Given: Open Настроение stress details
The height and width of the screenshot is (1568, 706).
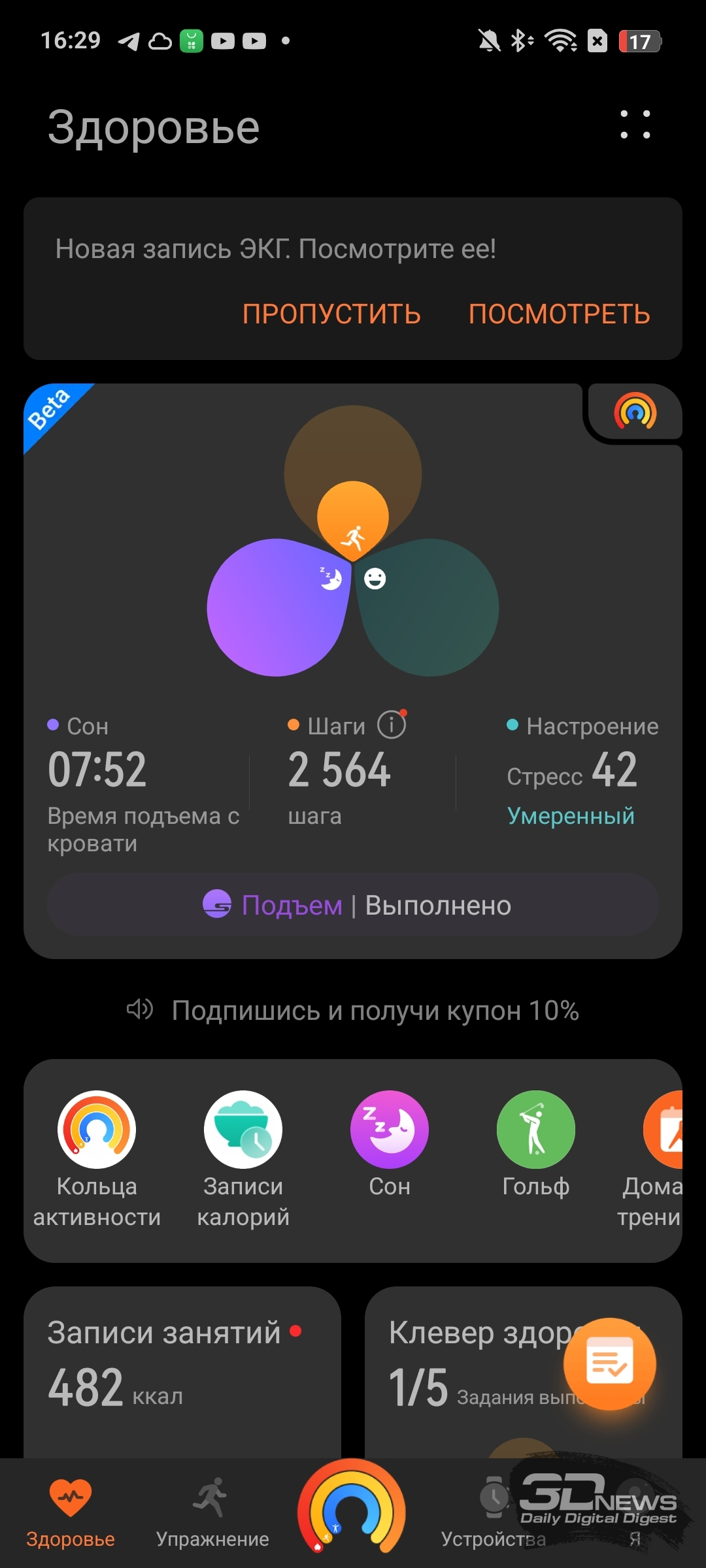Looking at the screenshot, I should click(x=582, y=771).
